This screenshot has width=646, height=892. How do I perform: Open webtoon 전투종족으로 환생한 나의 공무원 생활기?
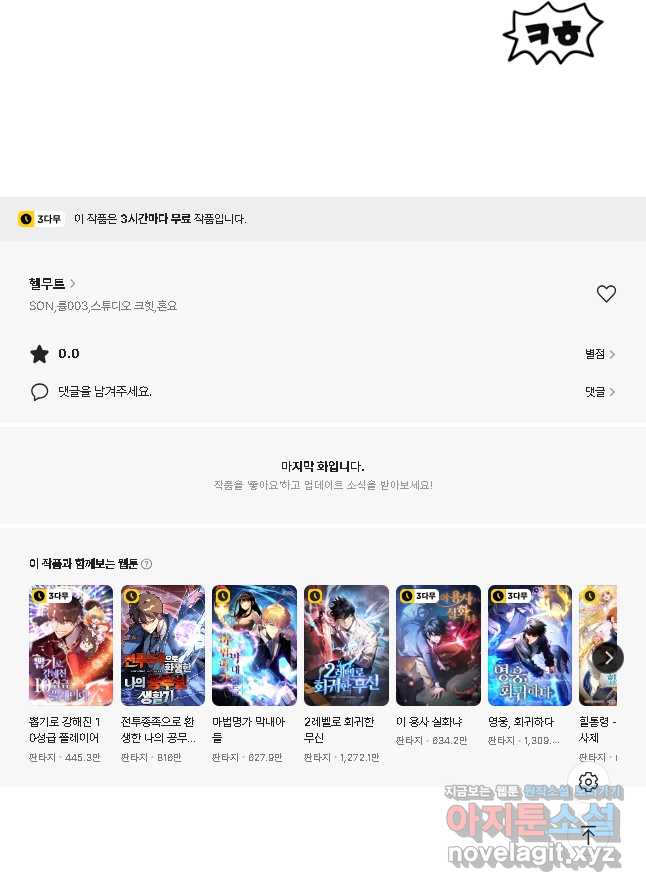[x=163, y=646]
